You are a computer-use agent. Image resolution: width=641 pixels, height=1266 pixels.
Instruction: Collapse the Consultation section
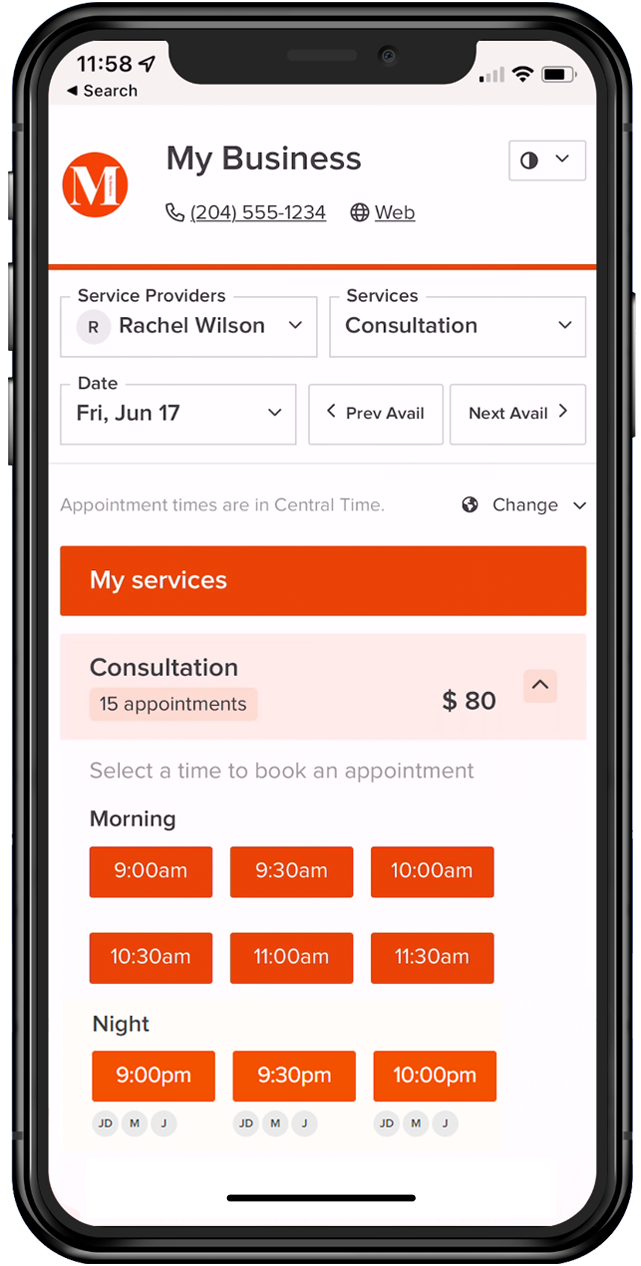540,686
